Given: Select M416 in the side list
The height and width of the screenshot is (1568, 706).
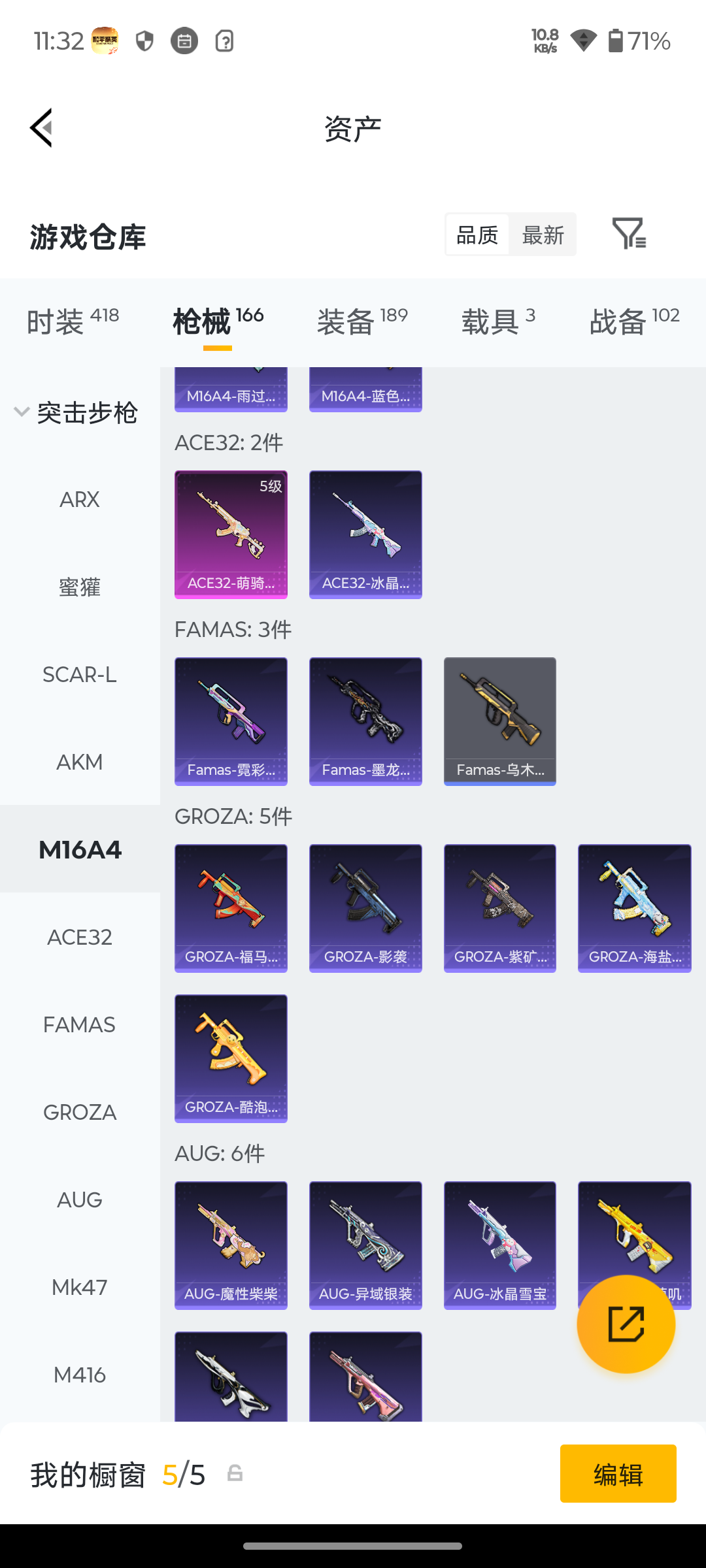Looking at the screenshot, I should click(80, 1375).
